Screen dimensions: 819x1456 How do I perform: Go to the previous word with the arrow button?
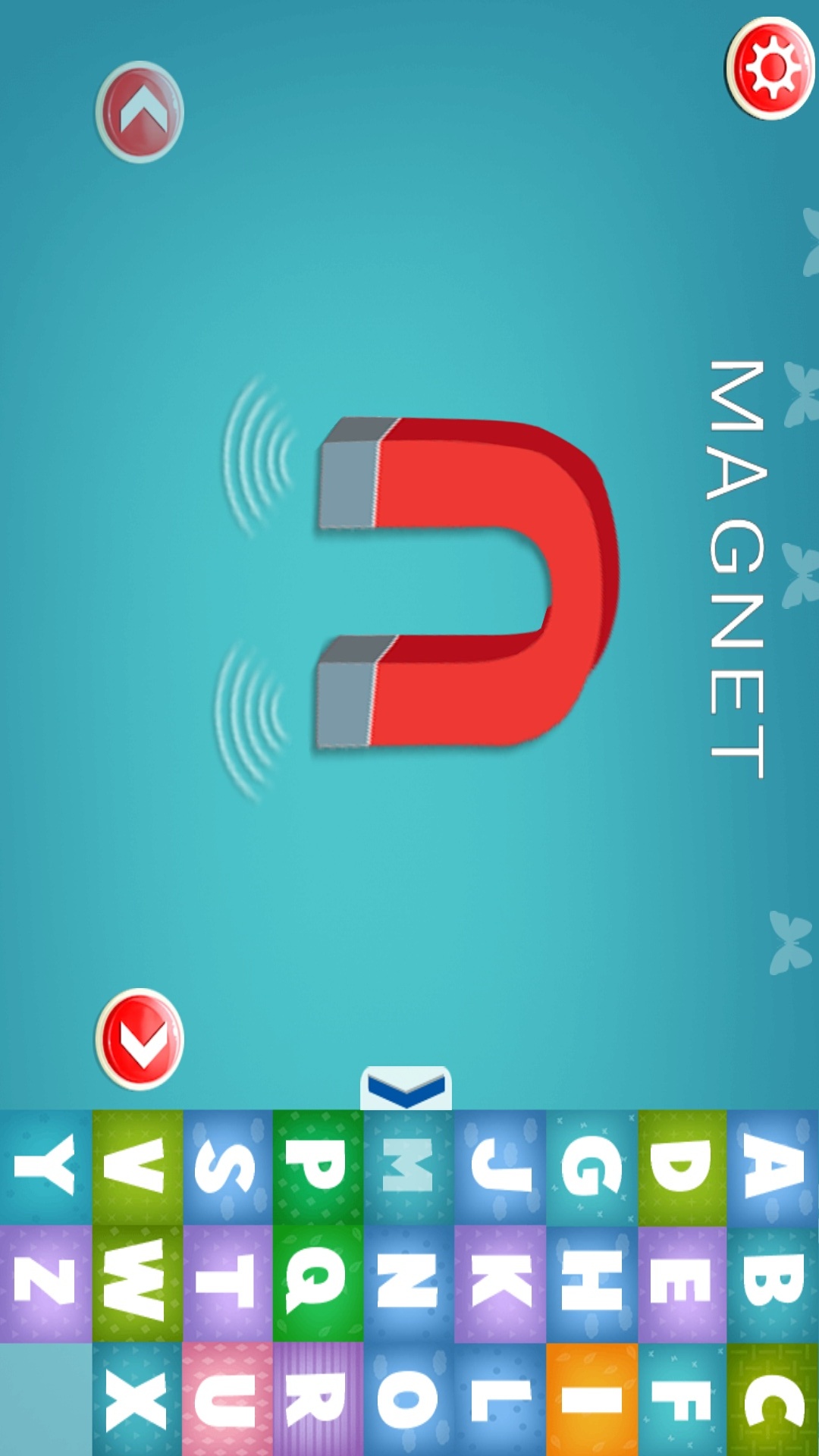point(140,112)
